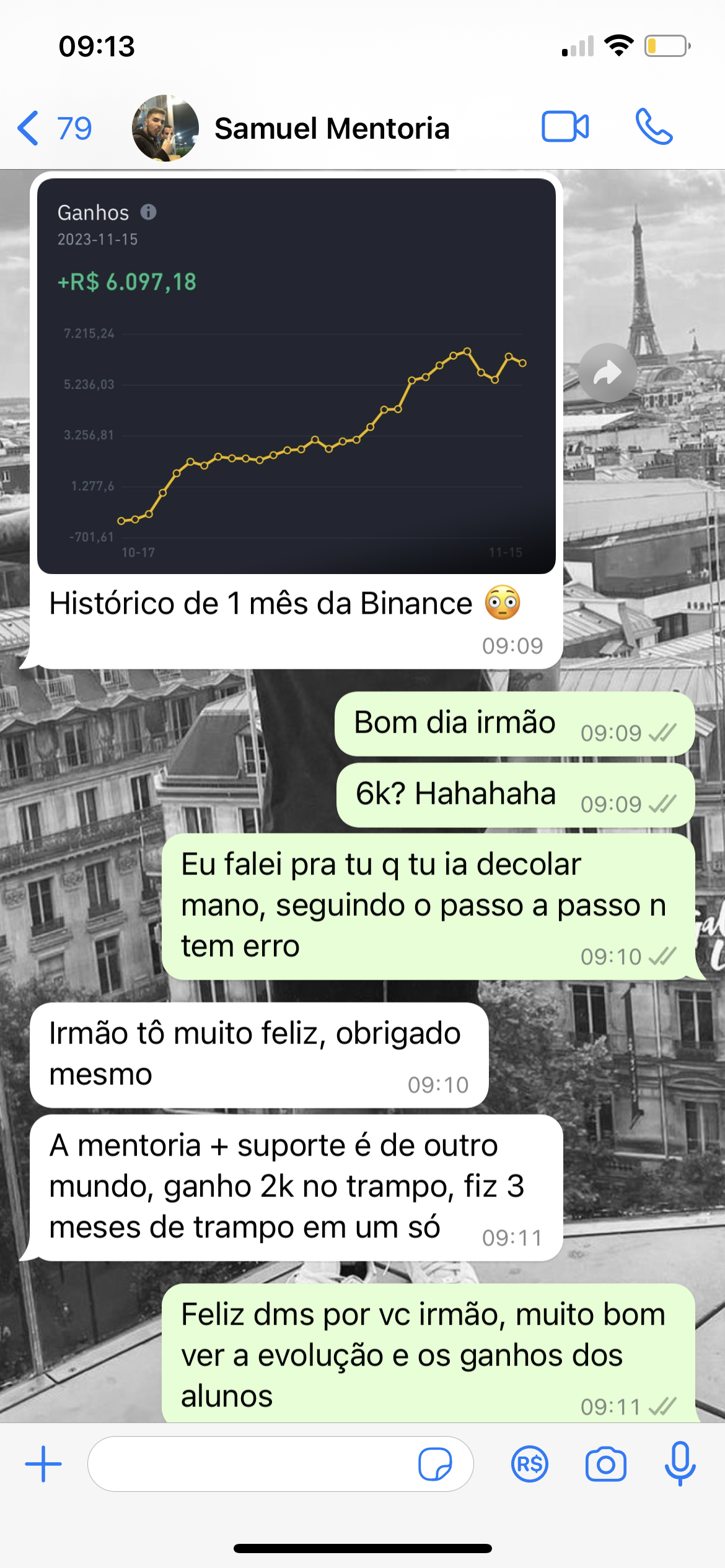Start a voice call with Samuel Mentoria
The width and height of the screenshot is (725, 1568).
pos(654,127)
